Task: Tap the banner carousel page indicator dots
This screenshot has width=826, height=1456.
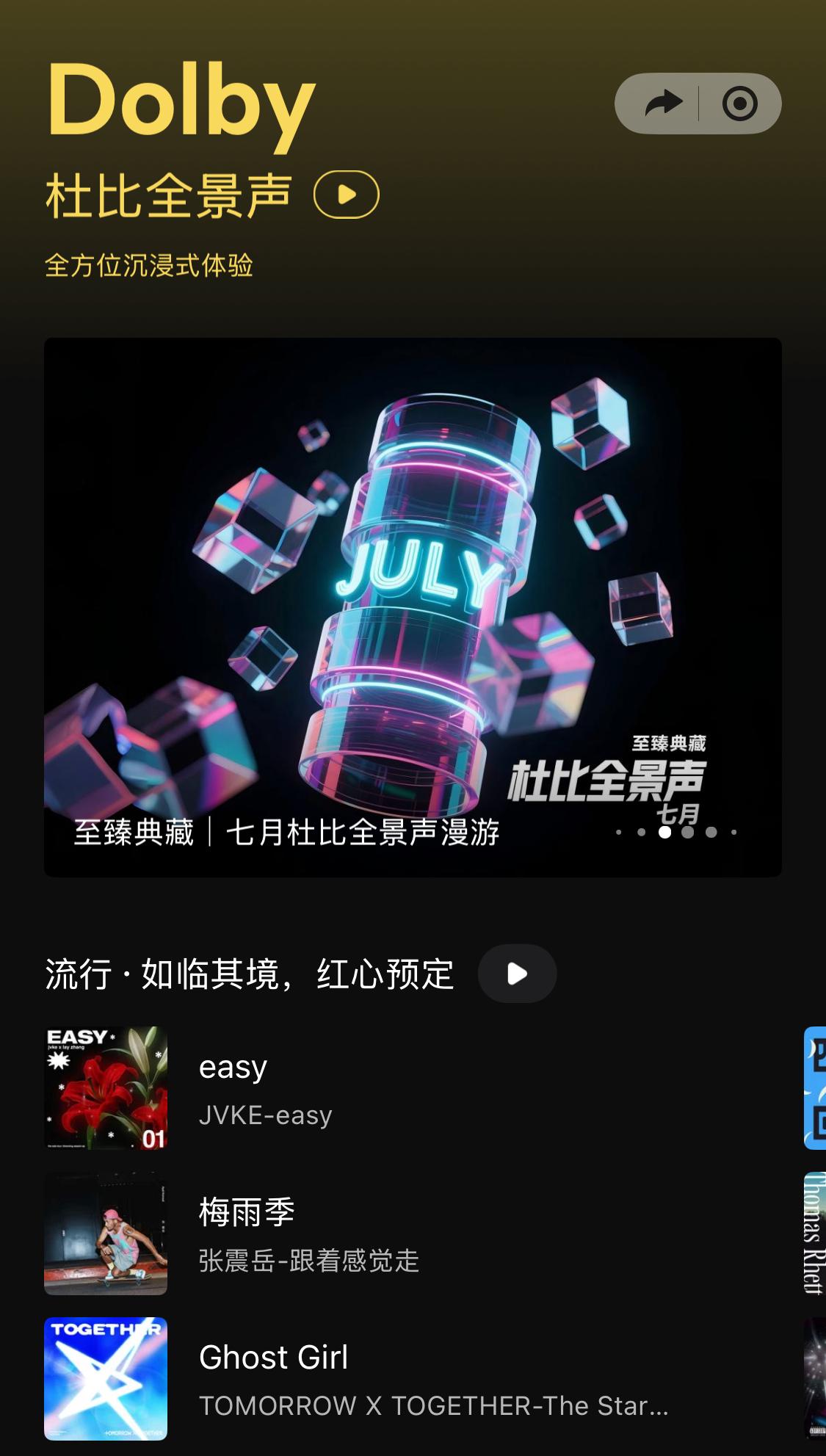Action: click(676, 832)
